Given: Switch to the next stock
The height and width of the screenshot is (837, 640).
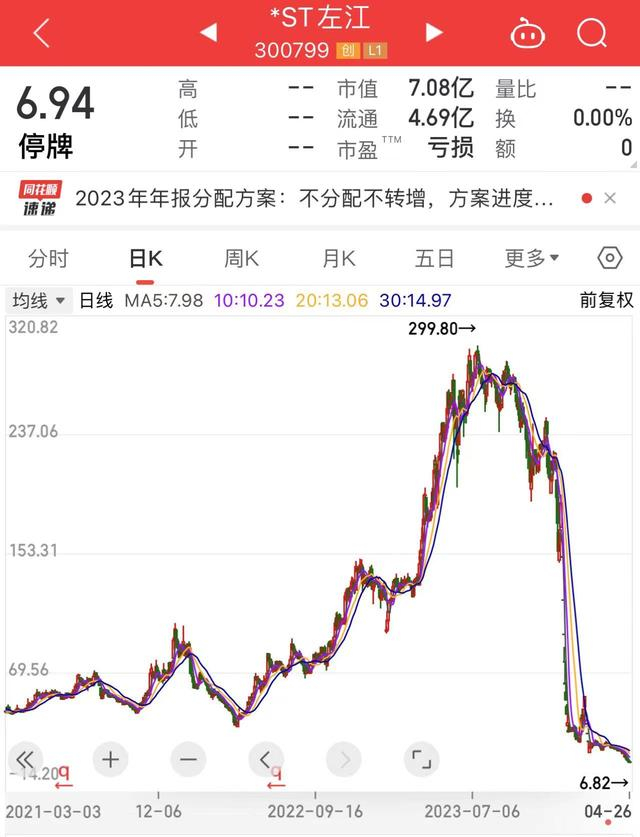Looking at the screenshot, I should [434, 32].
